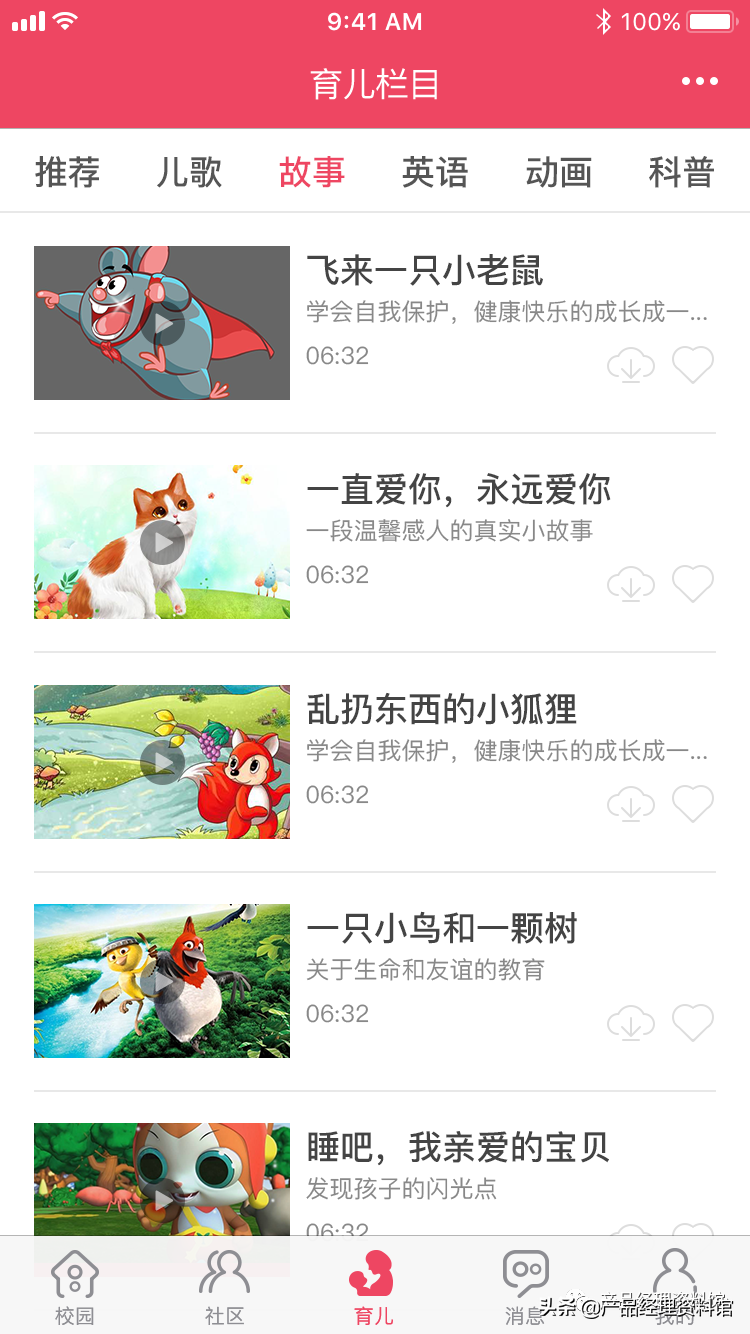Download the 飞来一只小老鼠 story
The image size is (750, 1334).
click(631, 366)
